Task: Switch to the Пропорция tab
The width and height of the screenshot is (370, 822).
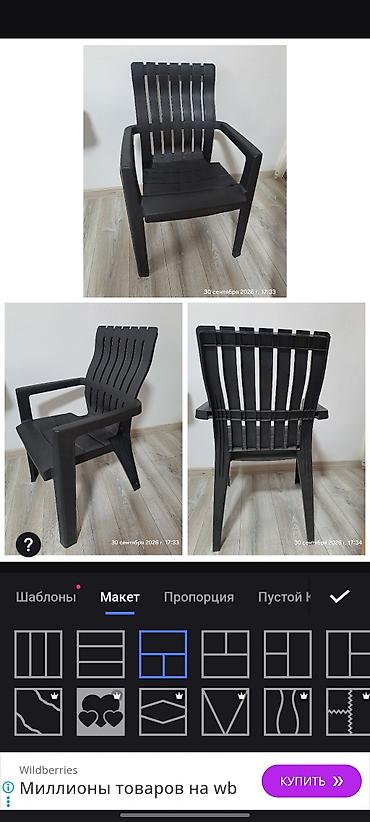Action: (199, 597)
